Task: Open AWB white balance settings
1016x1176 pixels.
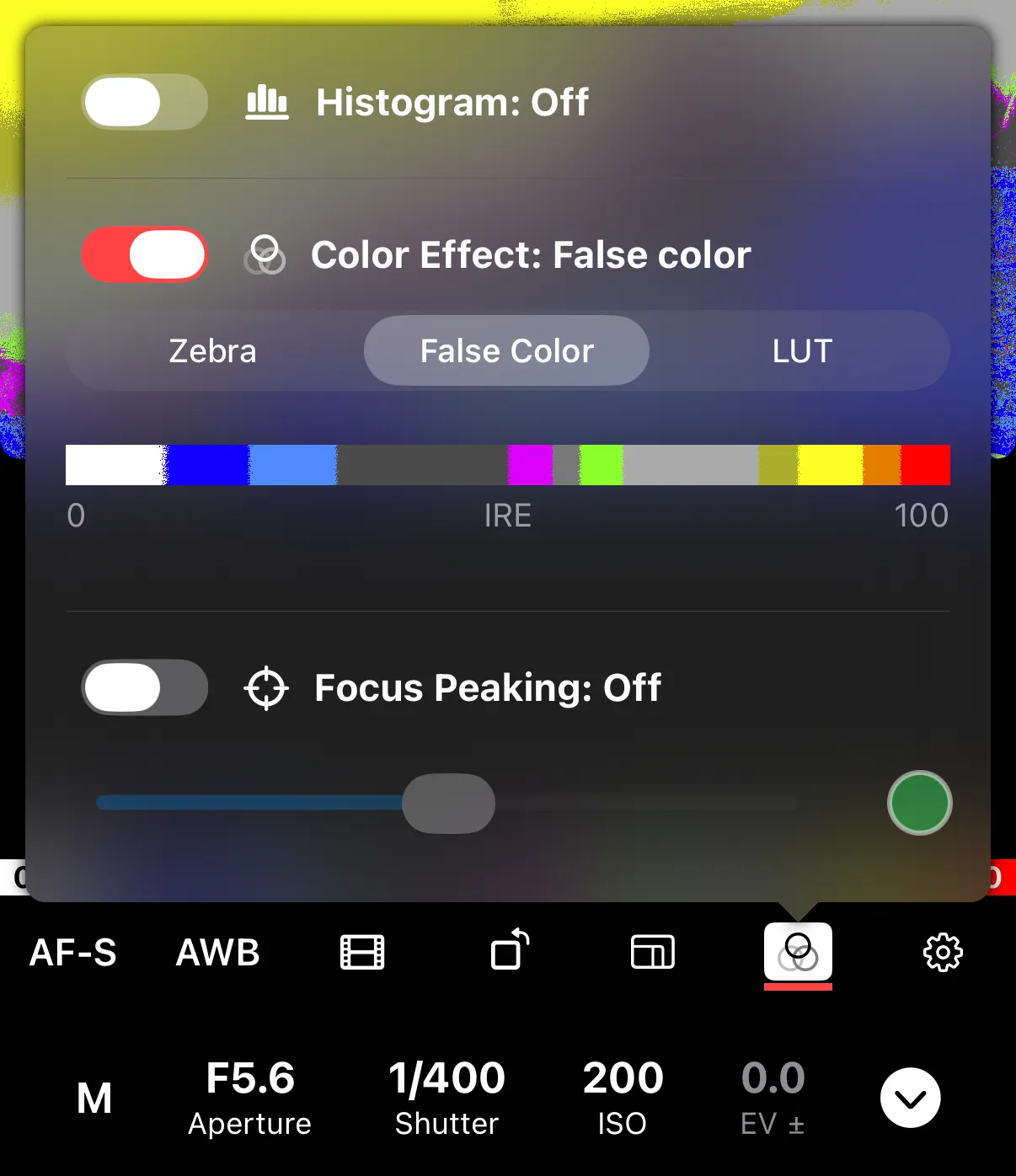Action: (x=217, y=953)
